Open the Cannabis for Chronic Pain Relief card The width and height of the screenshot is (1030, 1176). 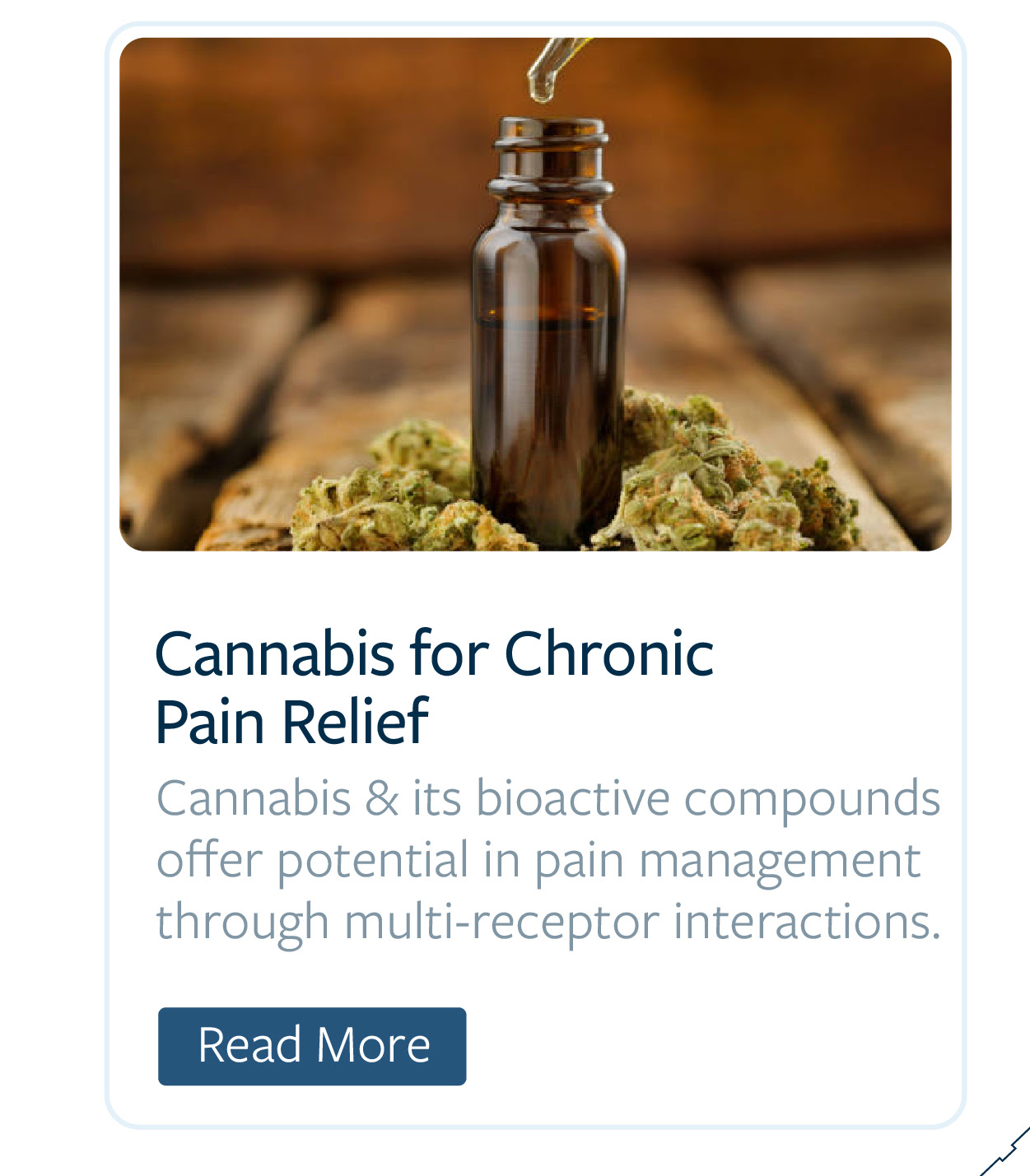[x=434, y=686]
